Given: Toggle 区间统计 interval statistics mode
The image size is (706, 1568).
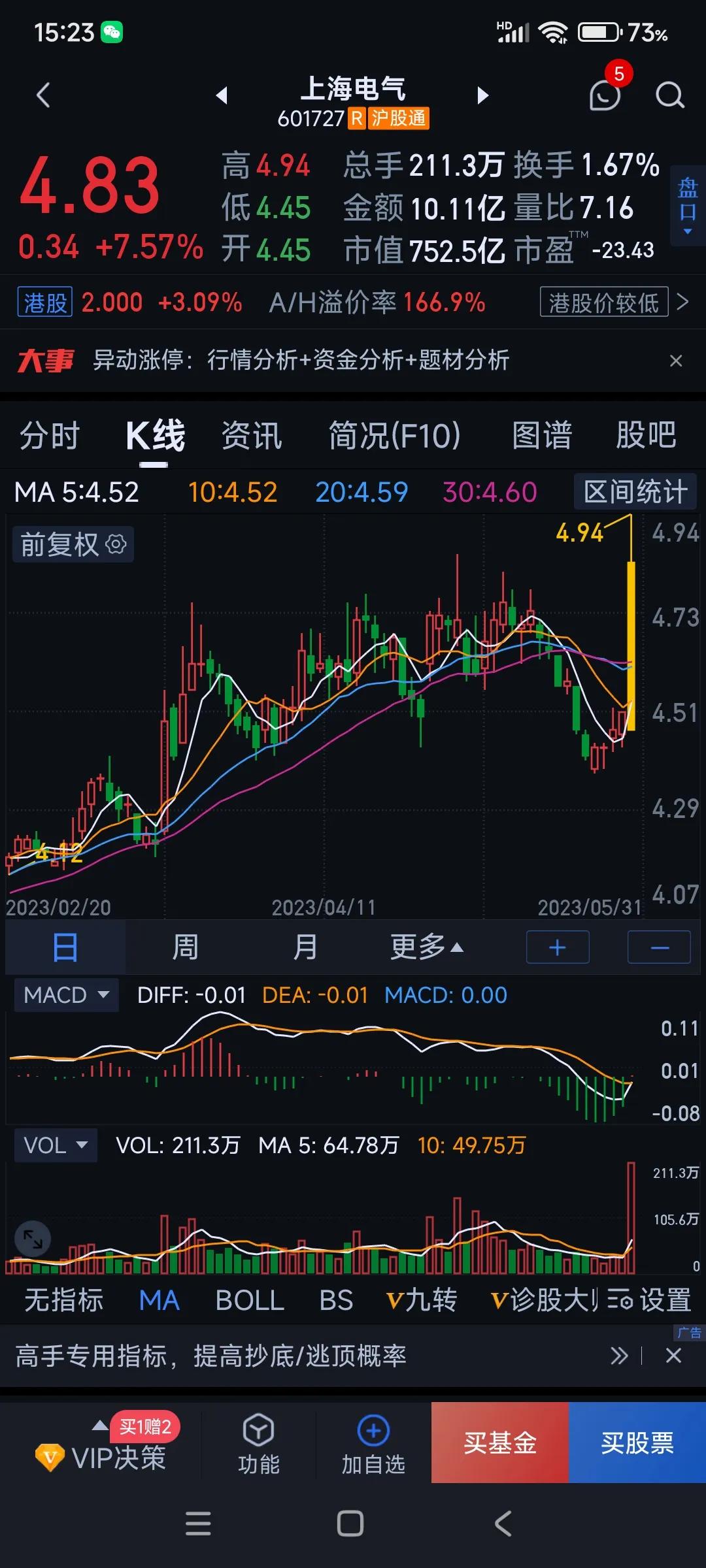Looking at the screenshot, I should (633, 492).
